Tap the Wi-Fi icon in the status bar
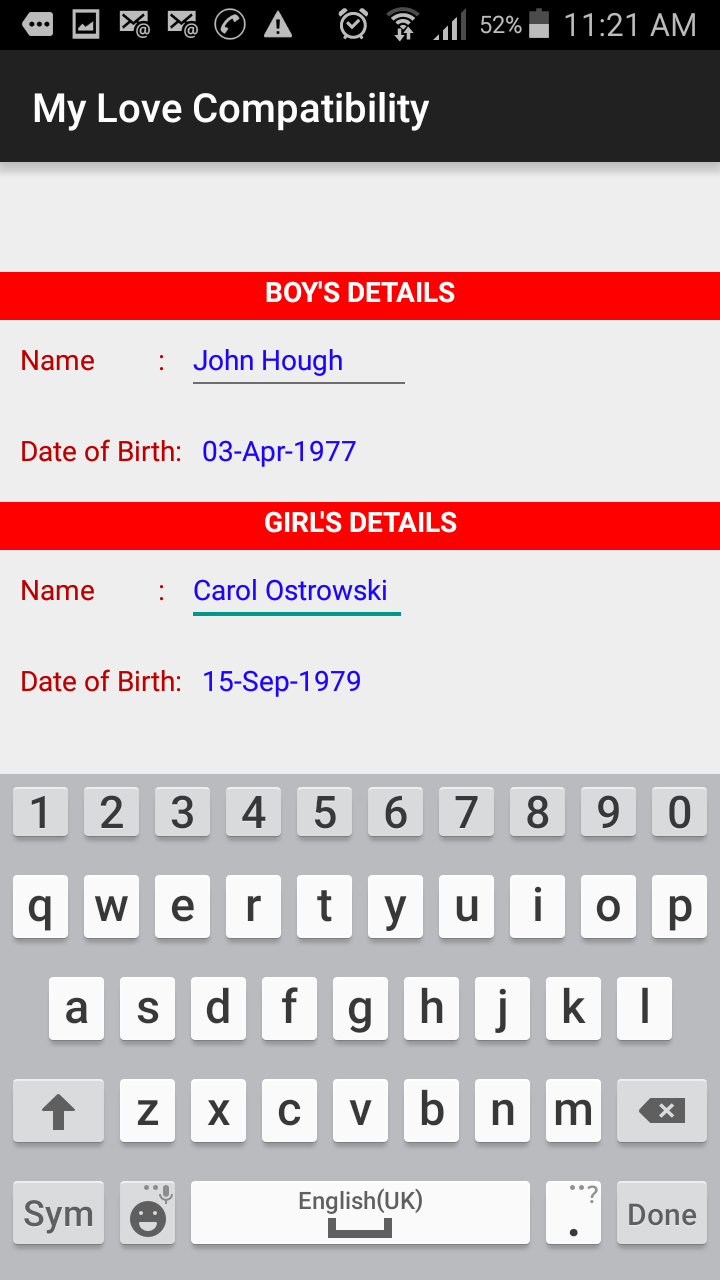The height and width of the screenshot is (1280, 720). tap(404, 22)
